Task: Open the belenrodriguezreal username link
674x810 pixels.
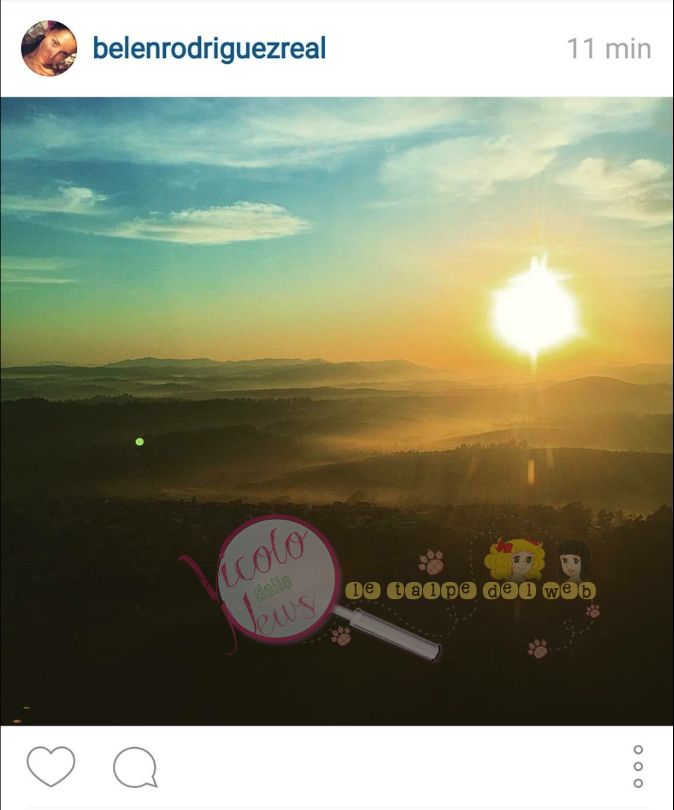Action: (209, 48)
